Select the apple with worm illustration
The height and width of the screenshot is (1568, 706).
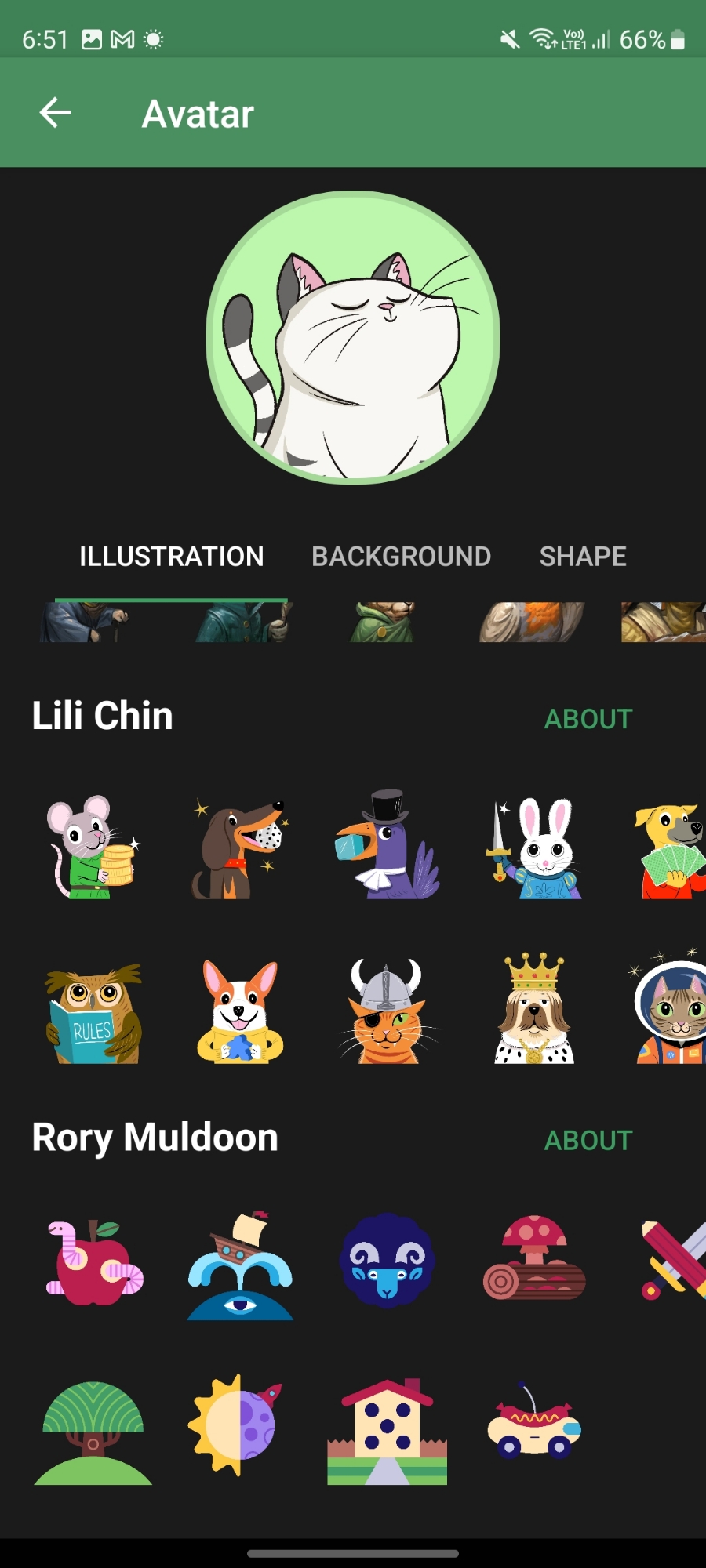(x=94, y=1262)
